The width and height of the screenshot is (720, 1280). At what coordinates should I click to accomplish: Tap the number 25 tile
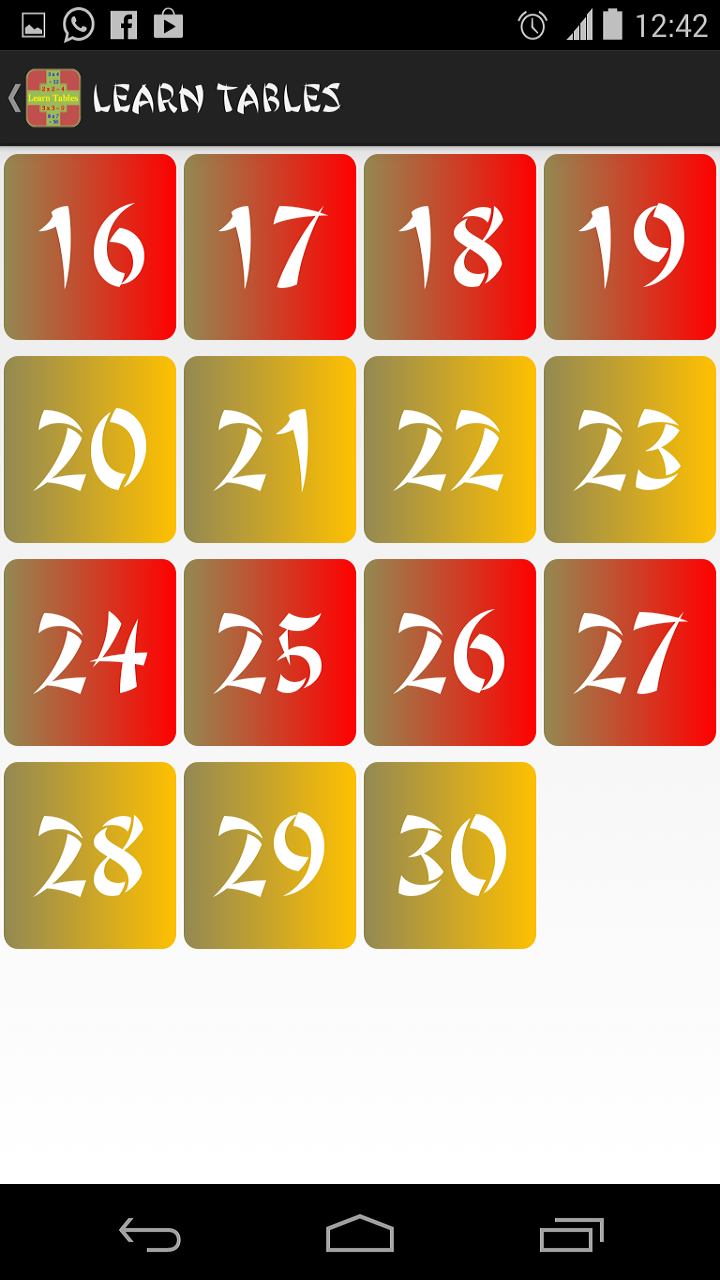(269, 651)
